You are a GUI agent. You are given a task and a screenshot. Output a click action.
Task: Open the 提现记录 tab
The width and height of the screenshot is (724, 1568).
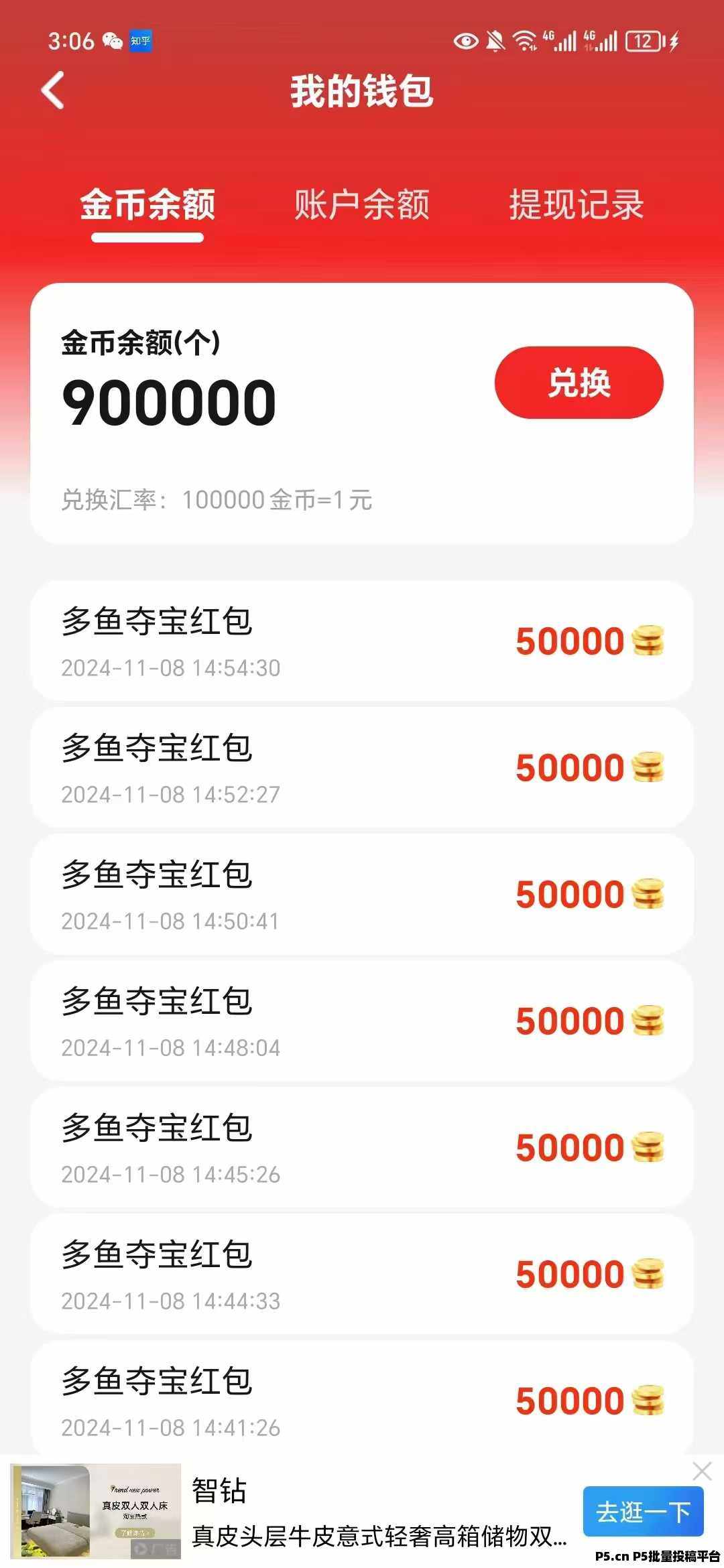(576, 205)
